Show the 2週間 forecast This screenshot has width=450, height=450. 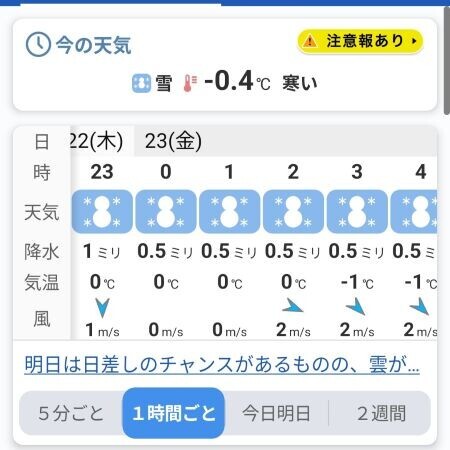point(381,413)
